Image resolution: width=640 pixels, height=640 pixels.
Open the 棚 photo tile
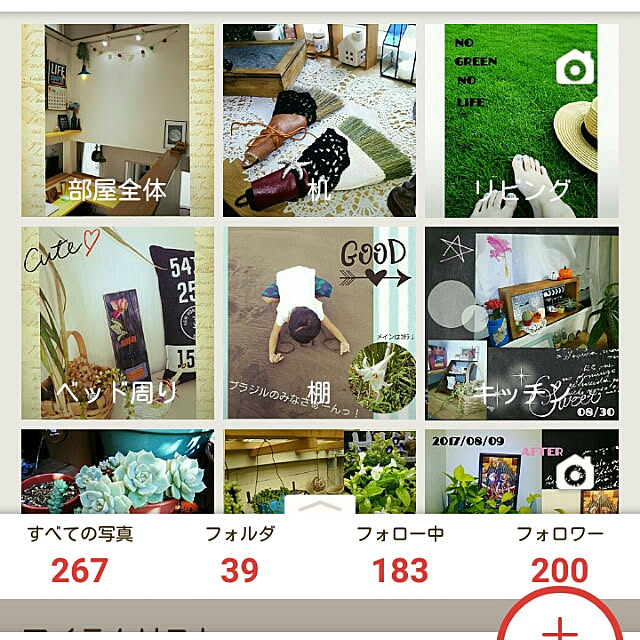320,323
